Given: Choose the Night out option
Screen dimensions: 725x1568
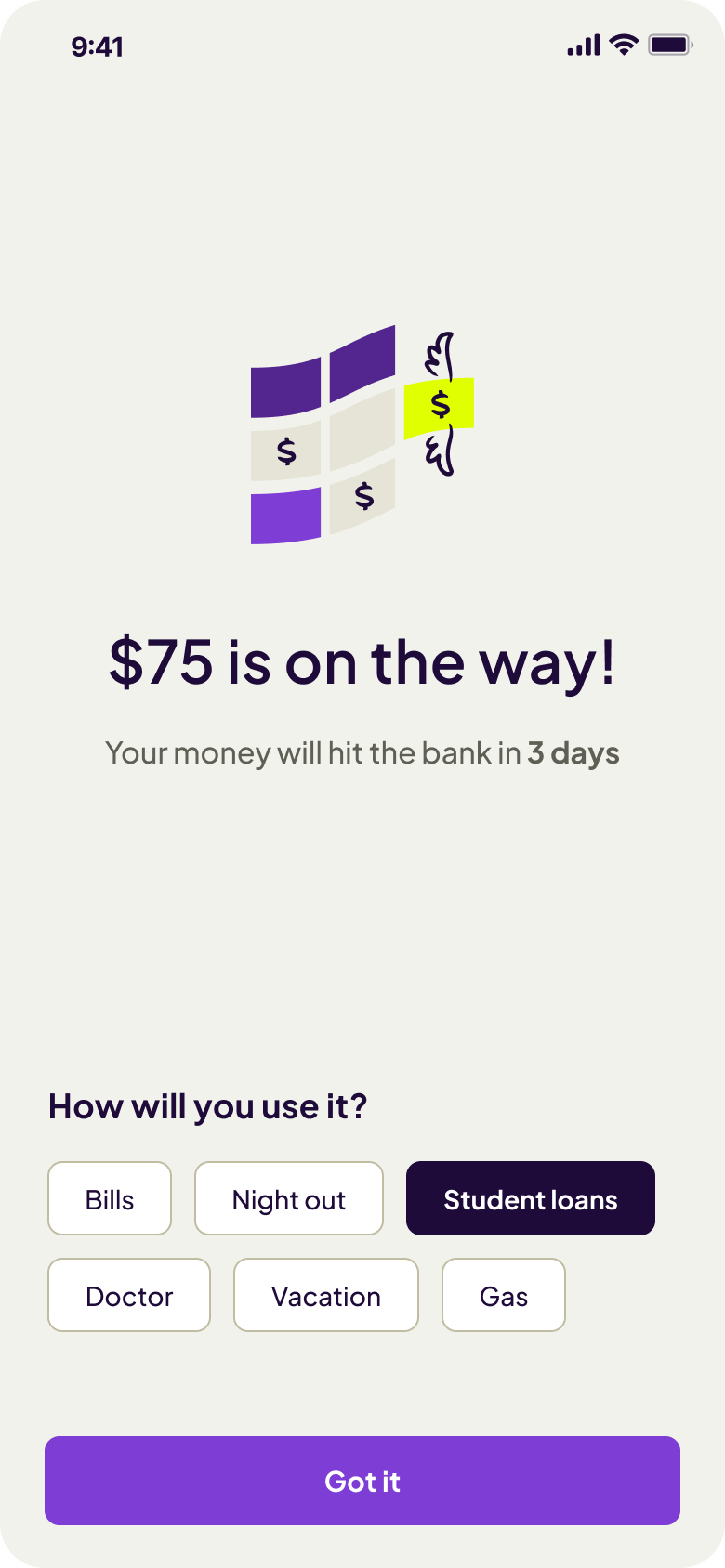Looking at the screenshot, I should [x=289, y=1198].
